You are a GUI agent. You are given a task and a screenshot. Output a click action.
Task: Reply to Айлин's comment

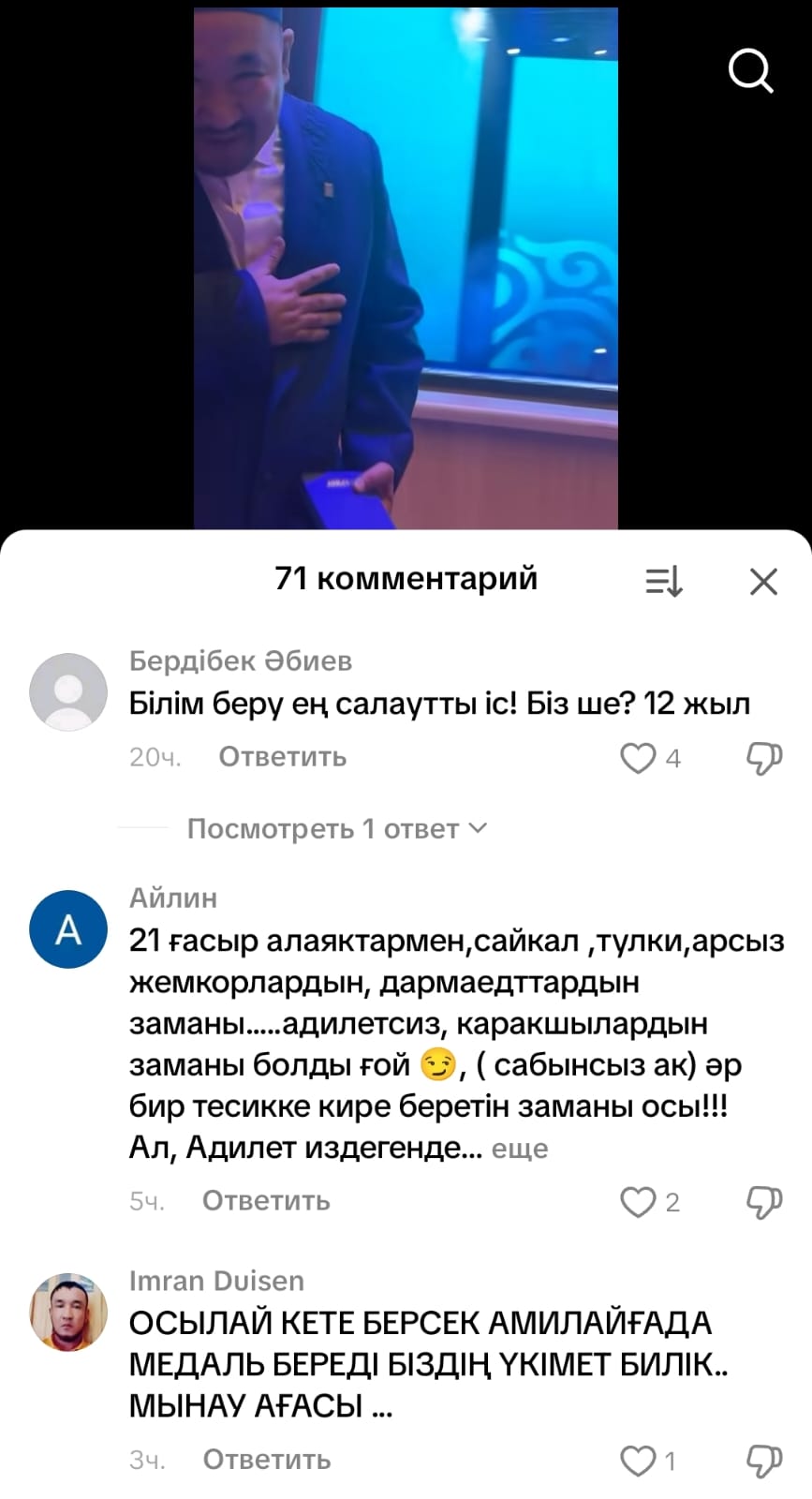coord(266,1201)
